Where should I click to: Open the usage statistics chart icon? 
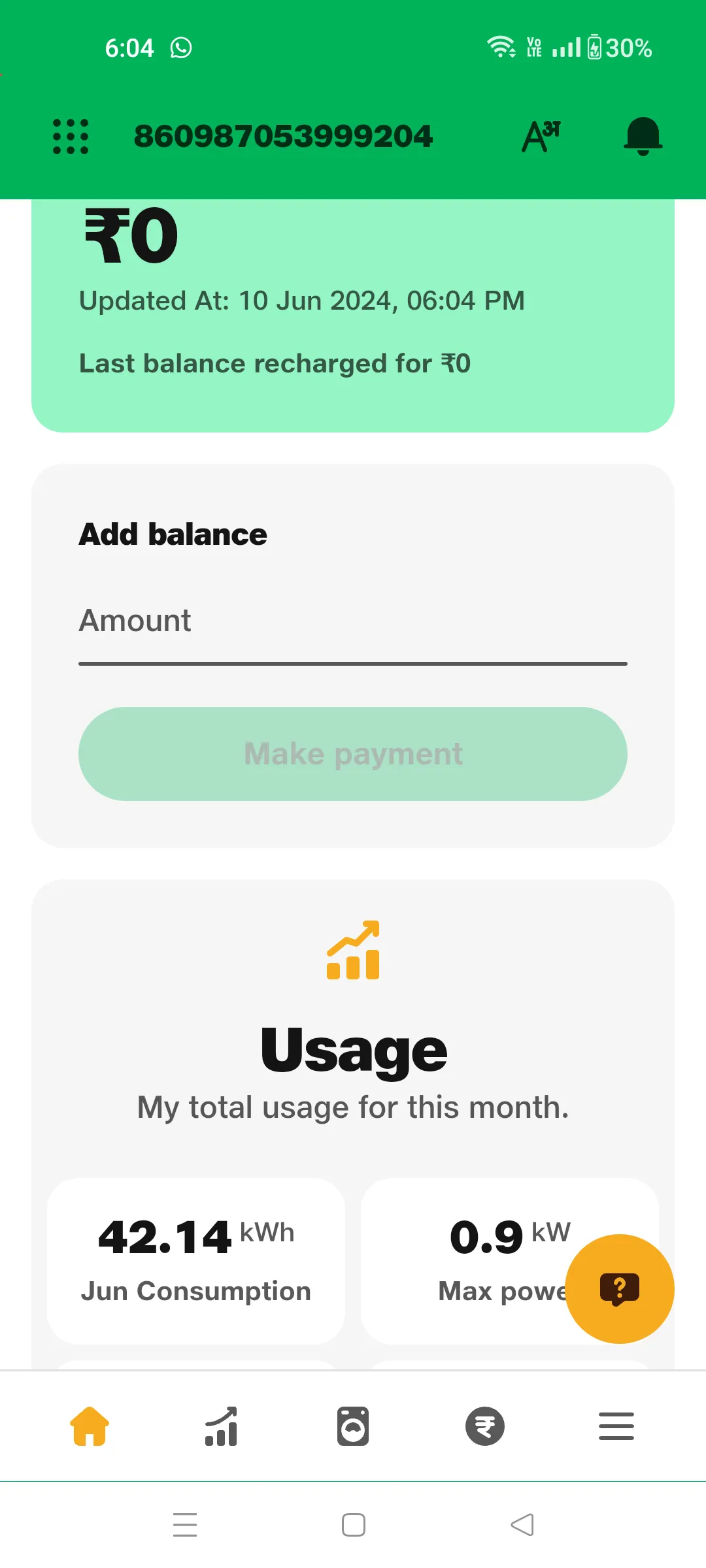tap(221, 1428)
